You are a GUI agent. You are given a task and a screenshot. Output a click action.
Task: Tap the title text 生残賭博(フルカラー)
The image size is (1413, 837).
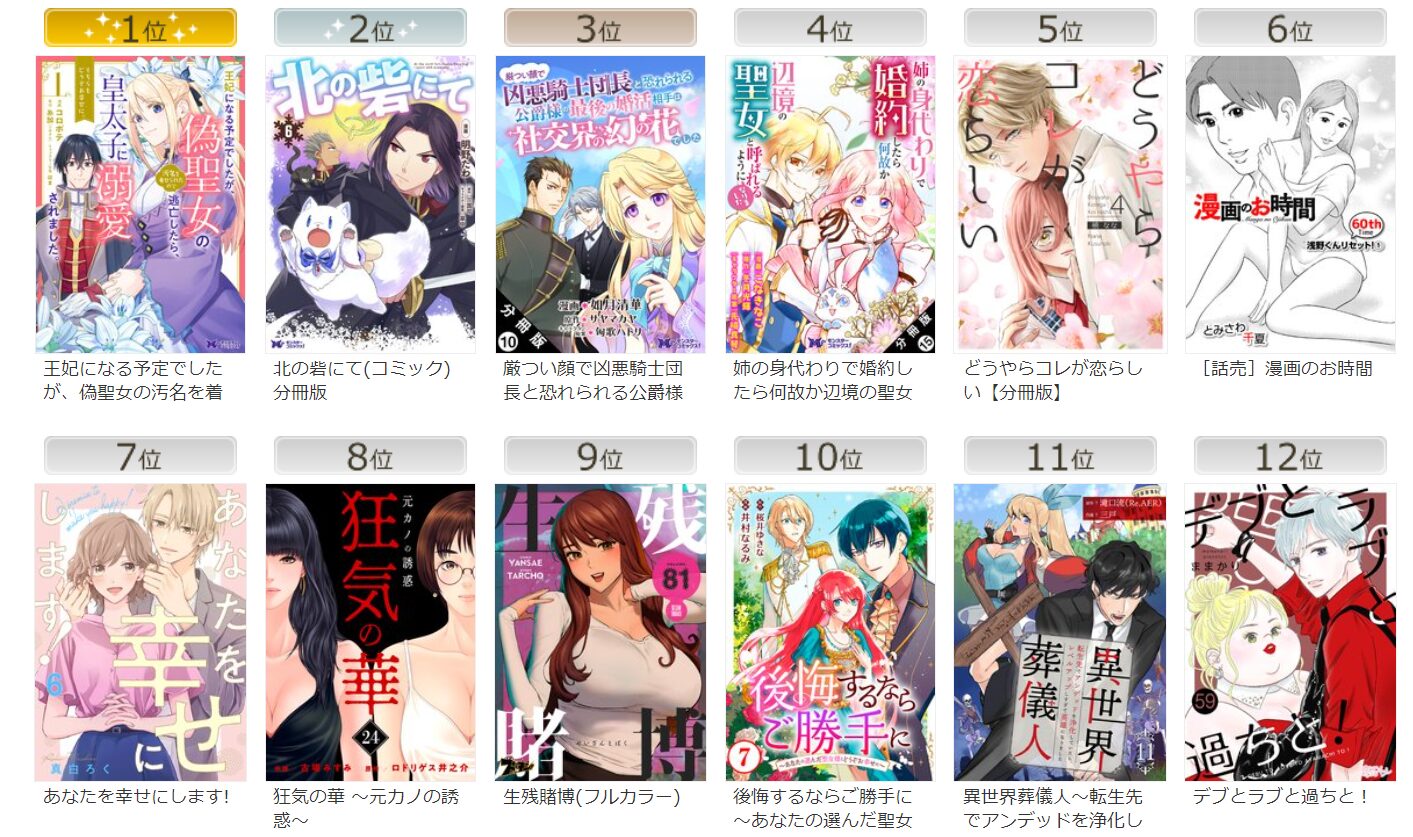(591, 797)
